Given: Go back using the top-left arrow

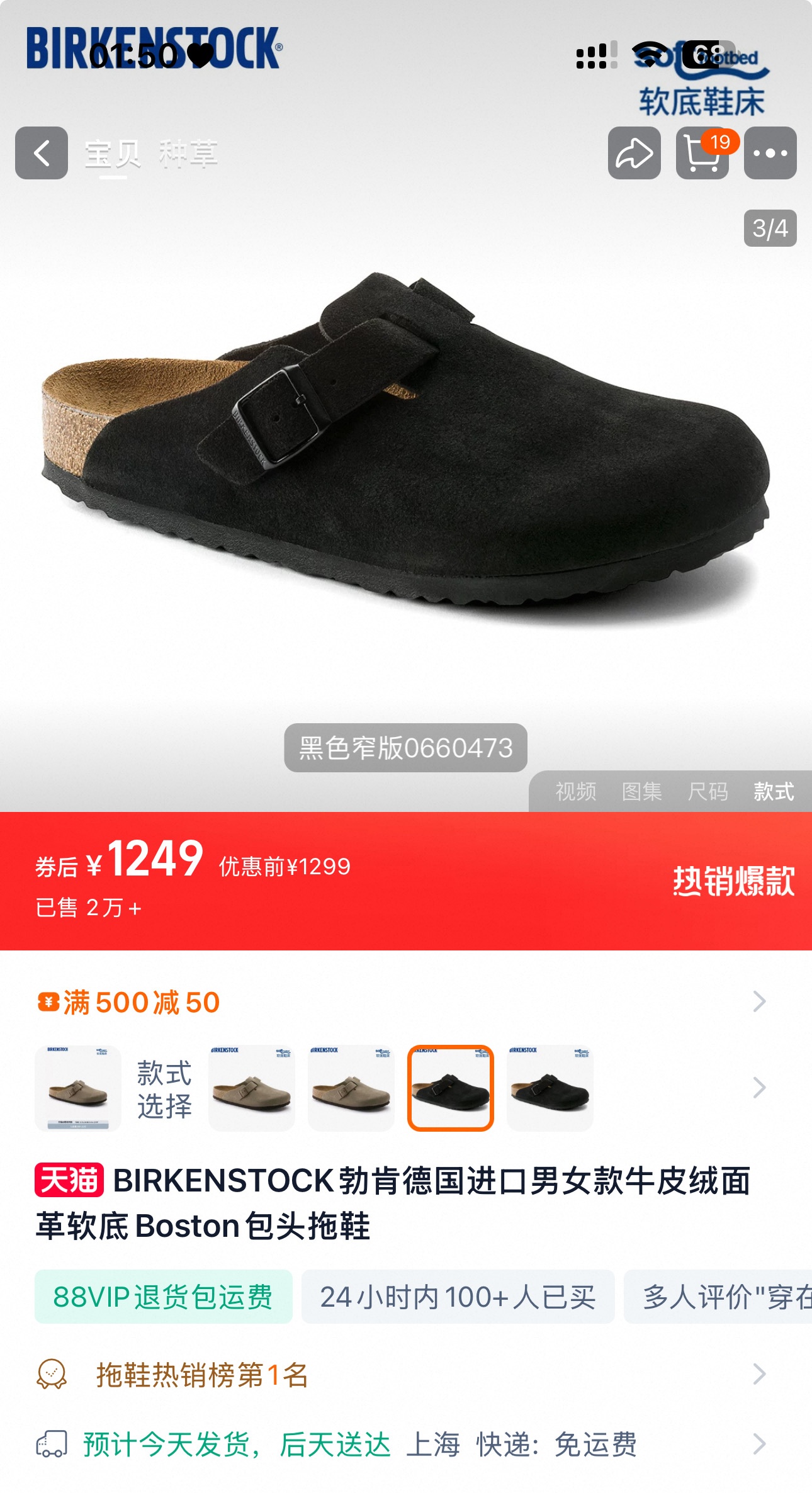Looking at the screenshot, I should [x=42, y=153].
